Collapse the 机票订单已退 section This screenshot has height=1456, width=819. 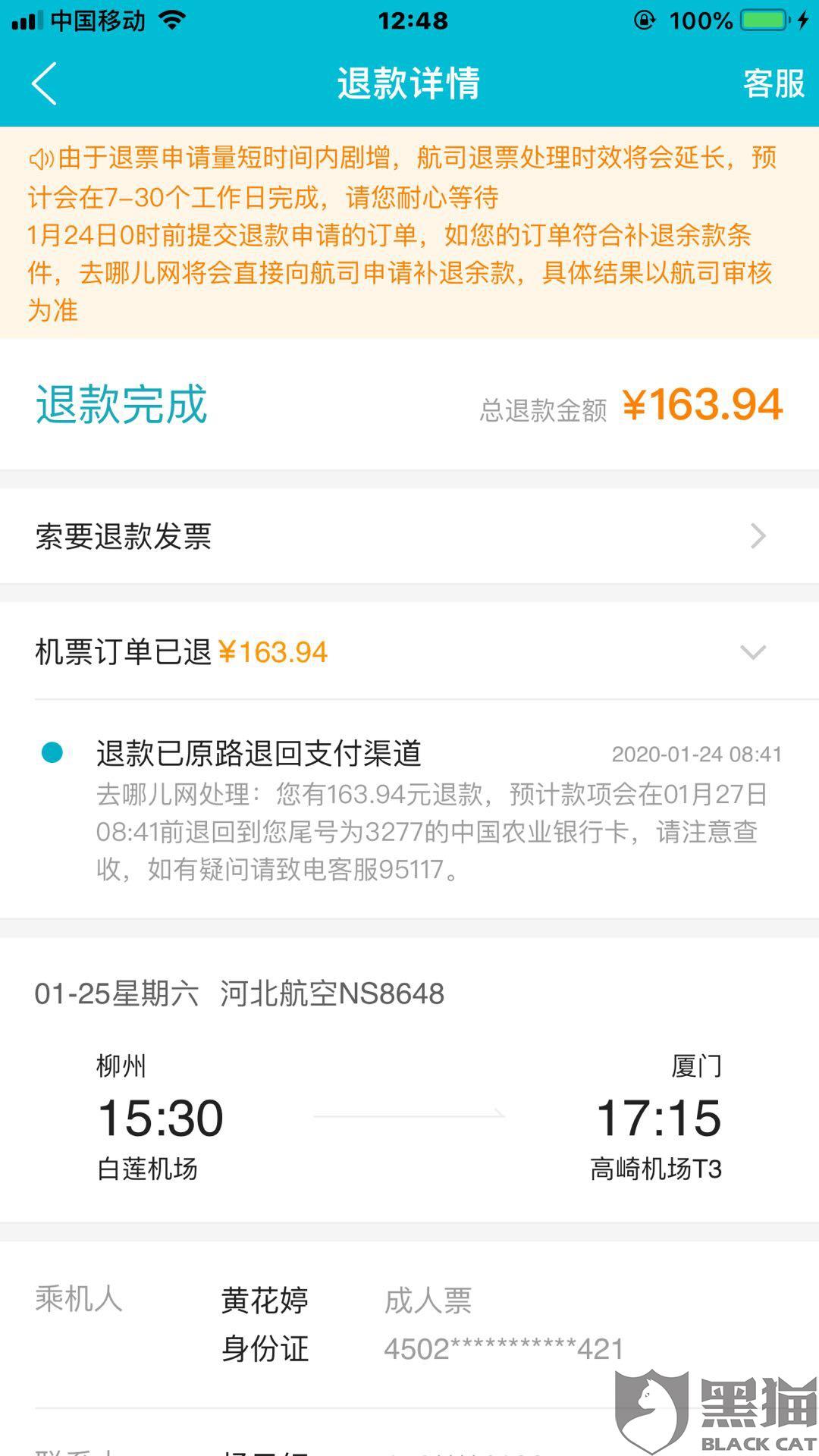tap(753, 652)
